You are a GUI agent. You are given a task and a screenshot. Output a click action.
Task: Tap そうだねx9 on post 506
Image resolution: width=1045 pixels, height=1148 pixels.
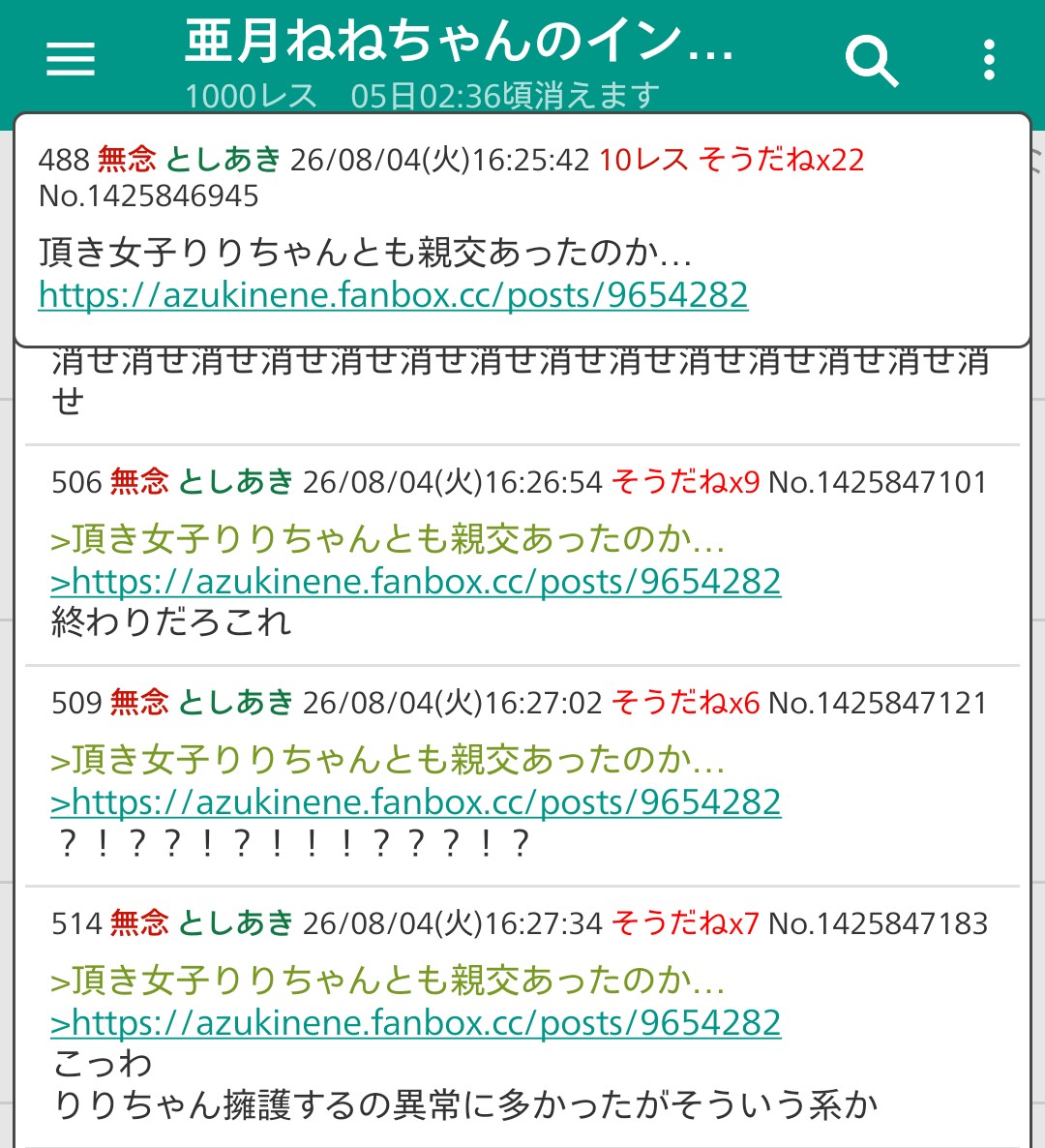point(685,482)
